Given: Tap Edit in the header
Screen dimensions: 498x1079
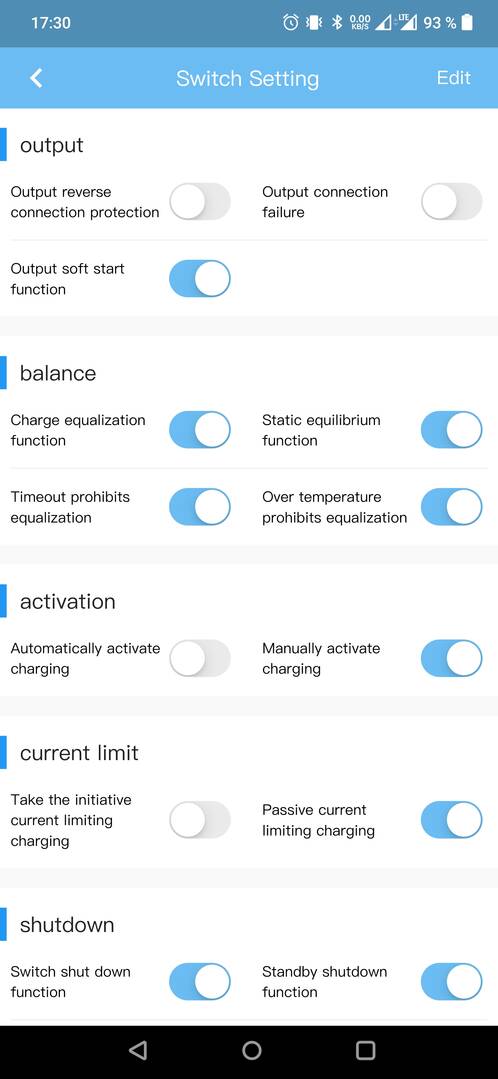Looking at the screenshot, I should [453, 78].
